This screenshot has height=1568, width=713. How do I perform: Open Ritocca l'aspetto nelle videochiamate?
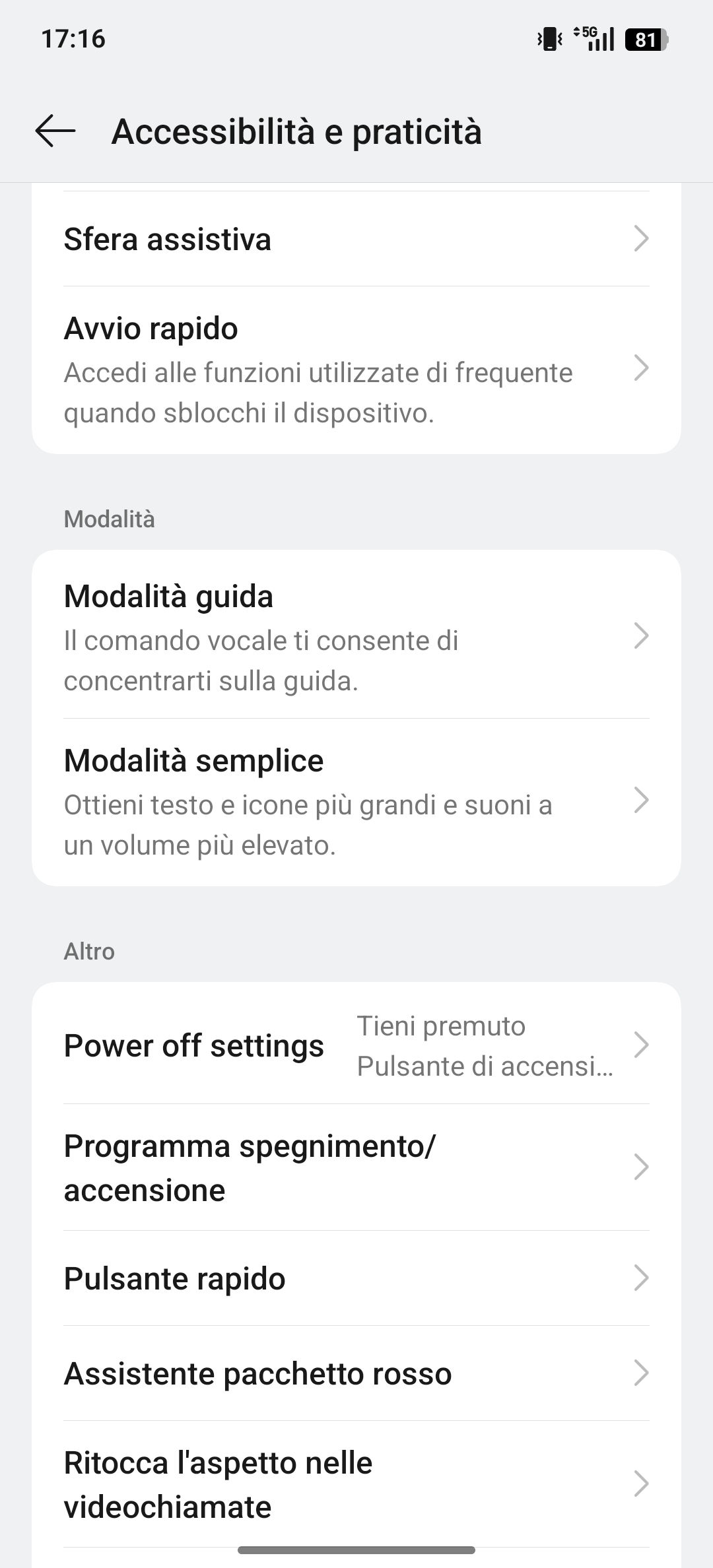[x=356, y=1484]
